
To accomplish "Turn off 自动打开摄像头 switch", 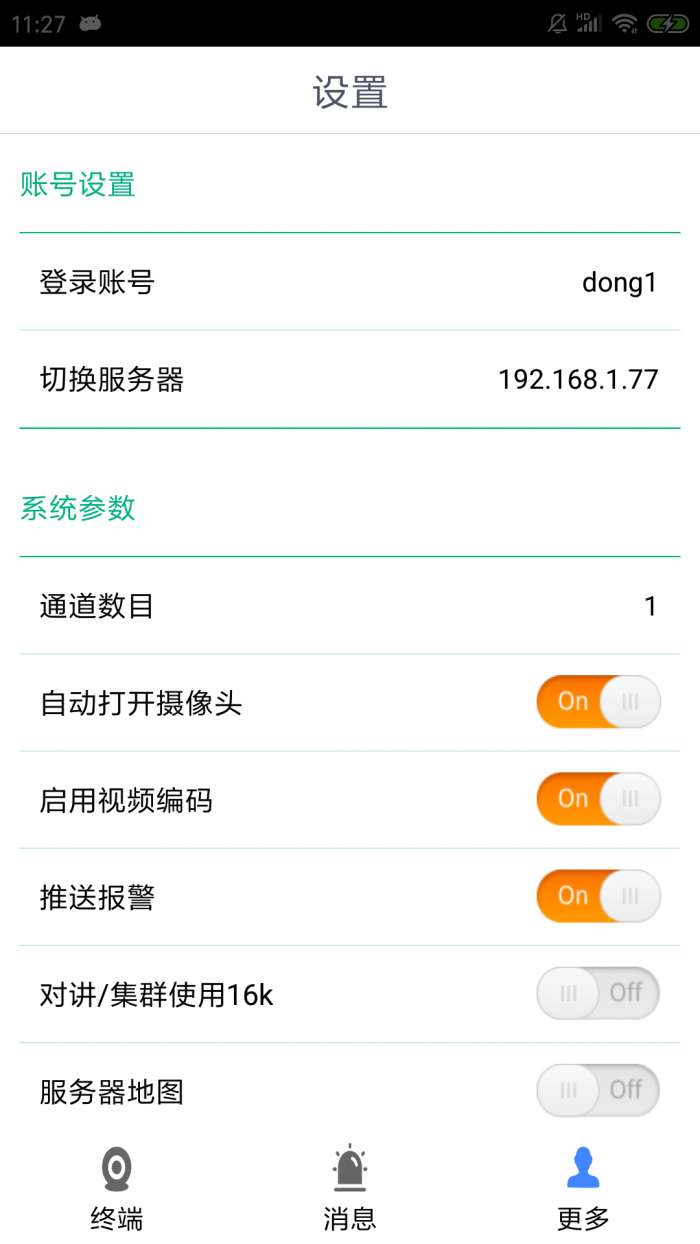I will coord(598,702).
